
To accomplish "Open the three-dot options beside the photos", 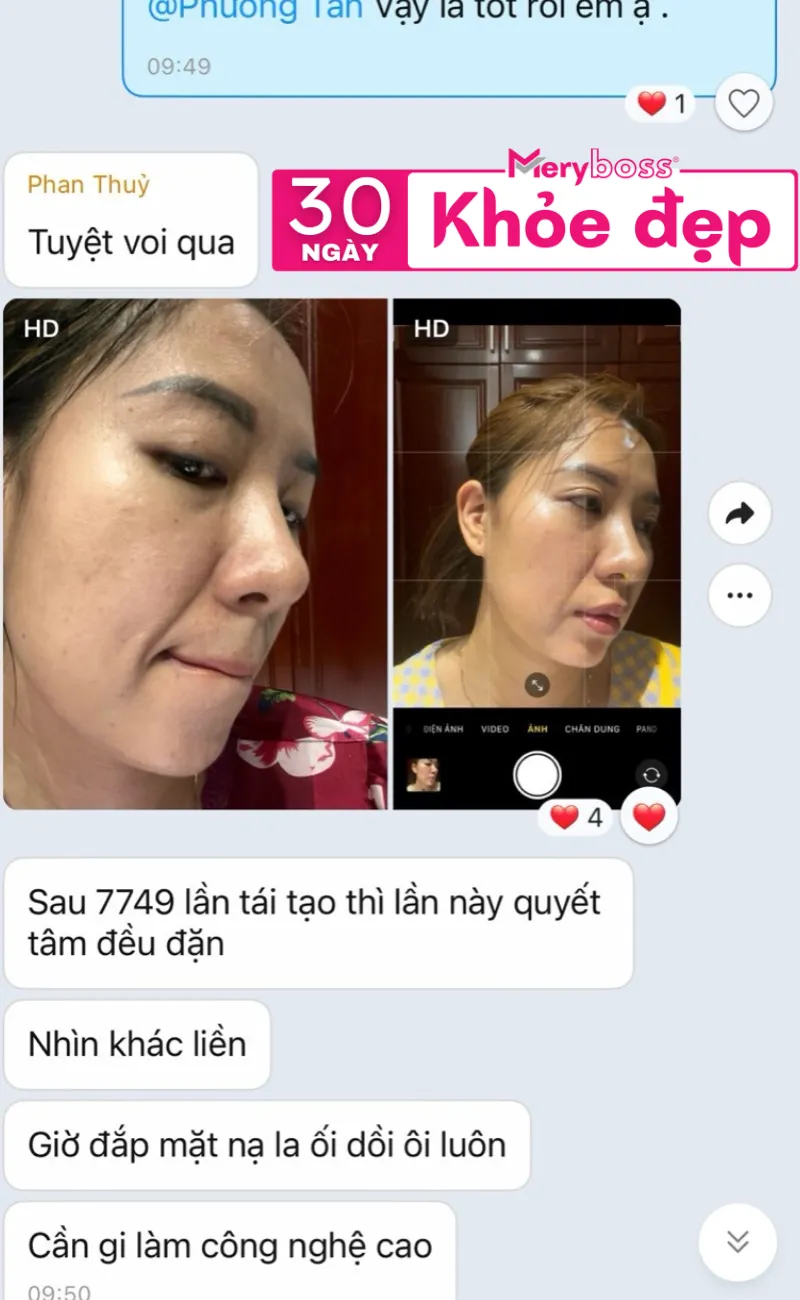I will coord(739,595).
